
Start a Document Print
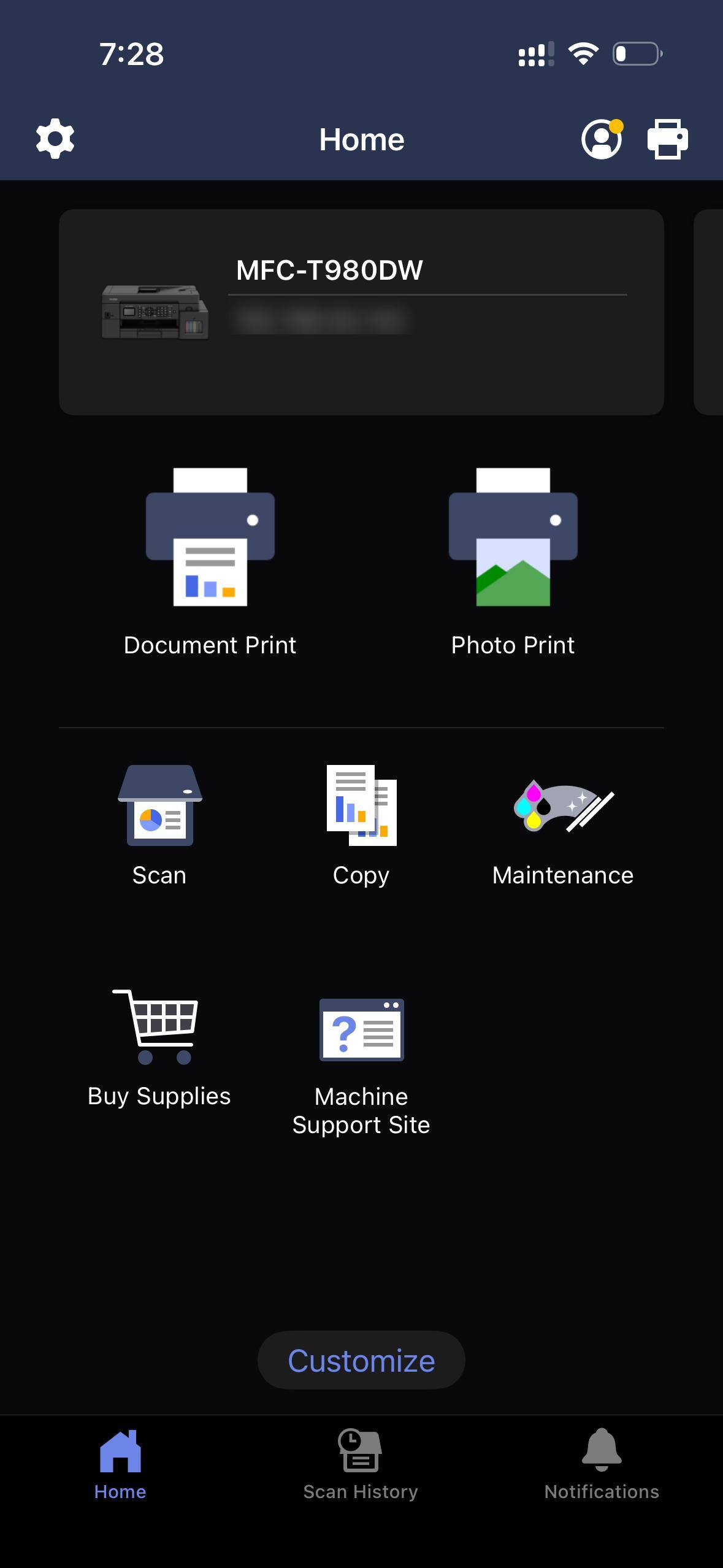click(x=210, y=561)
